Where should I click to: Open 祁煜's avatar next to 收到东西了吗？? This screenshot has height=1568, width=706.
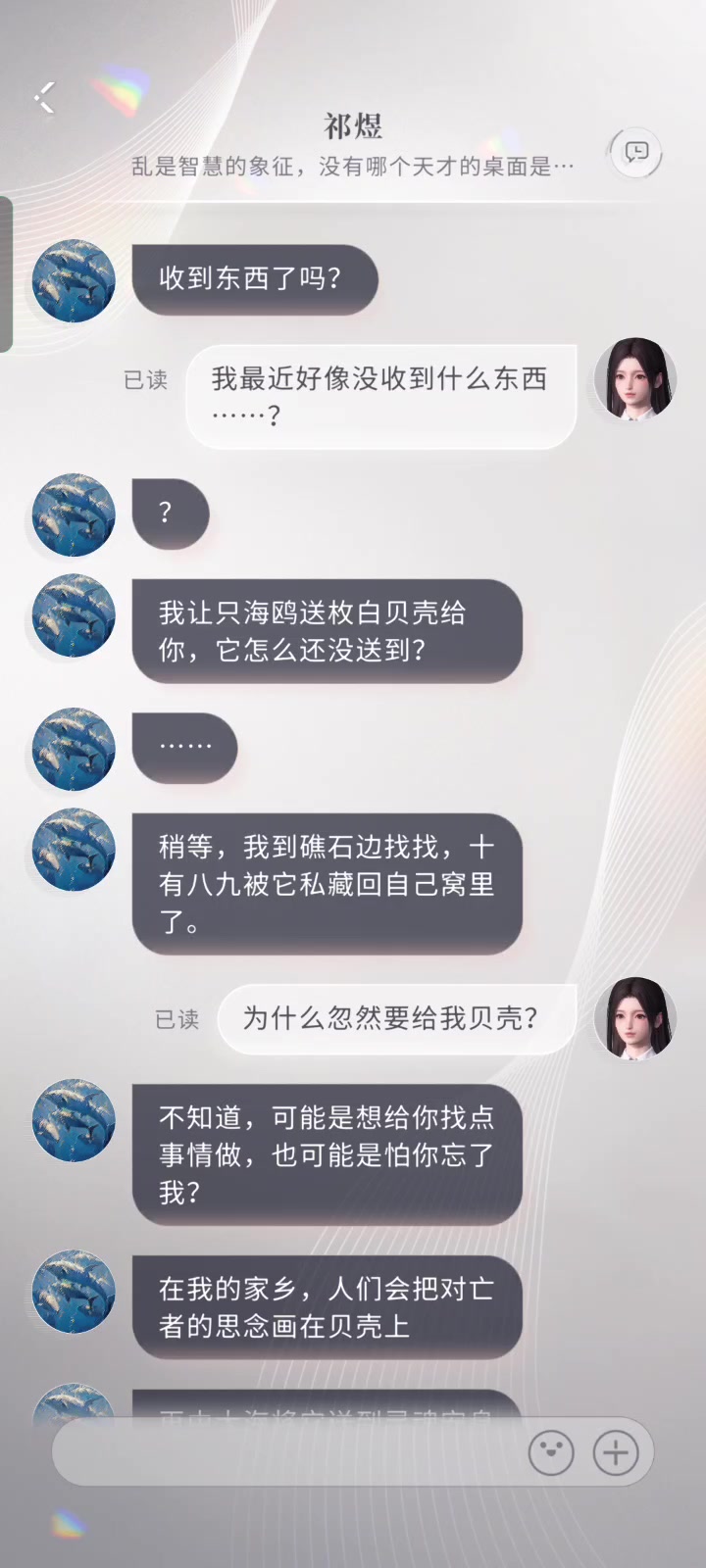click(74, 280)
